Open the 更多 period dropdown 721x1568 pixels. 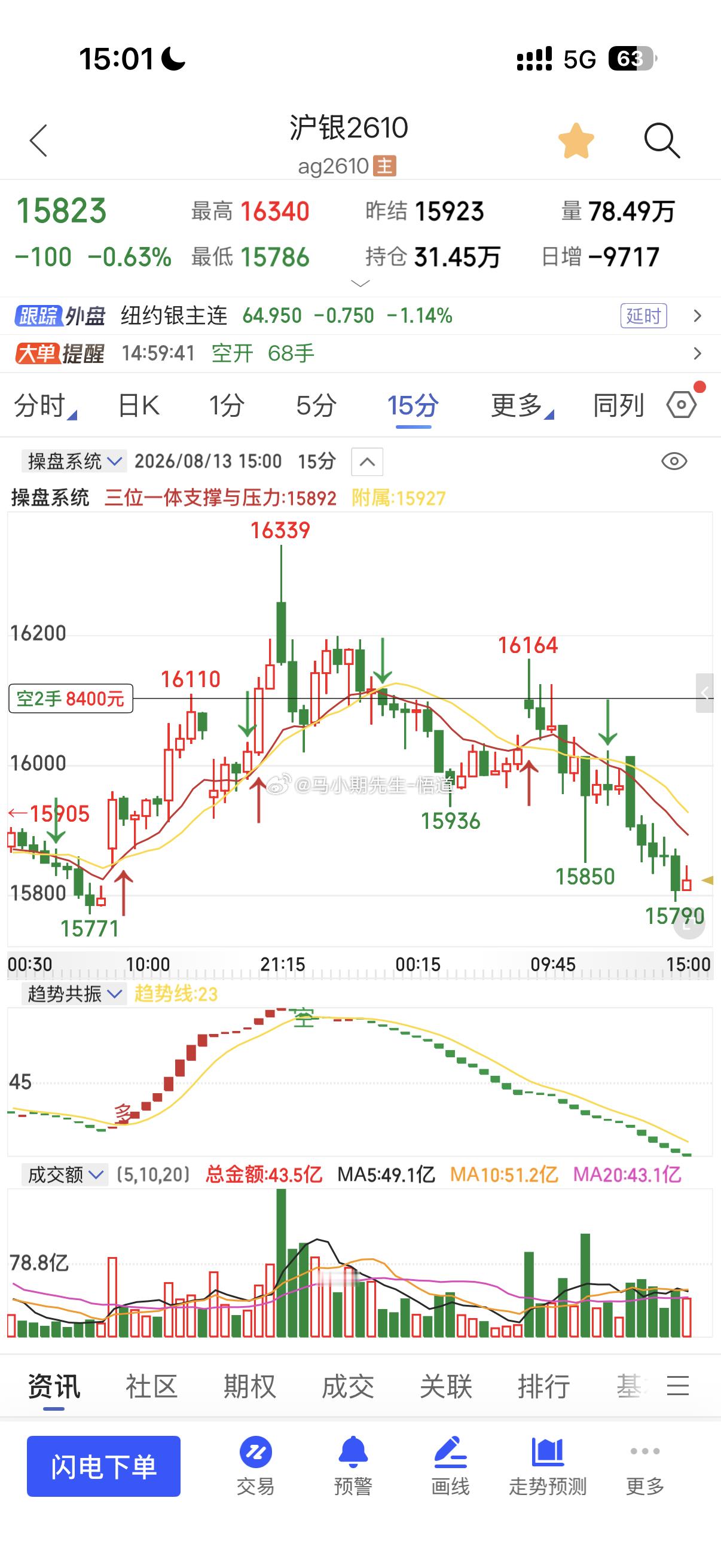click(521, 405)
